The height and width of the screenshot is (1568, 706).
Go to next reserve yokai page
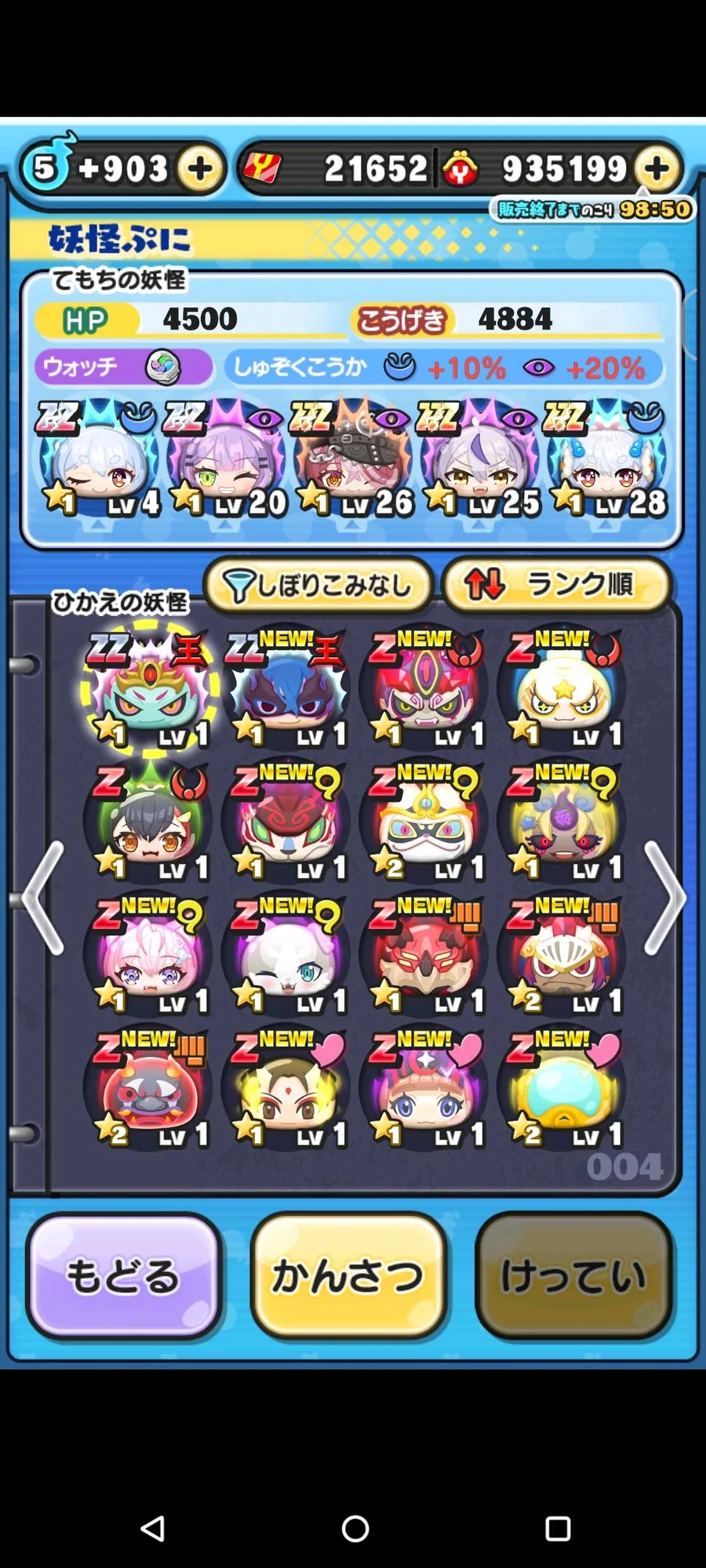[664, 898]
